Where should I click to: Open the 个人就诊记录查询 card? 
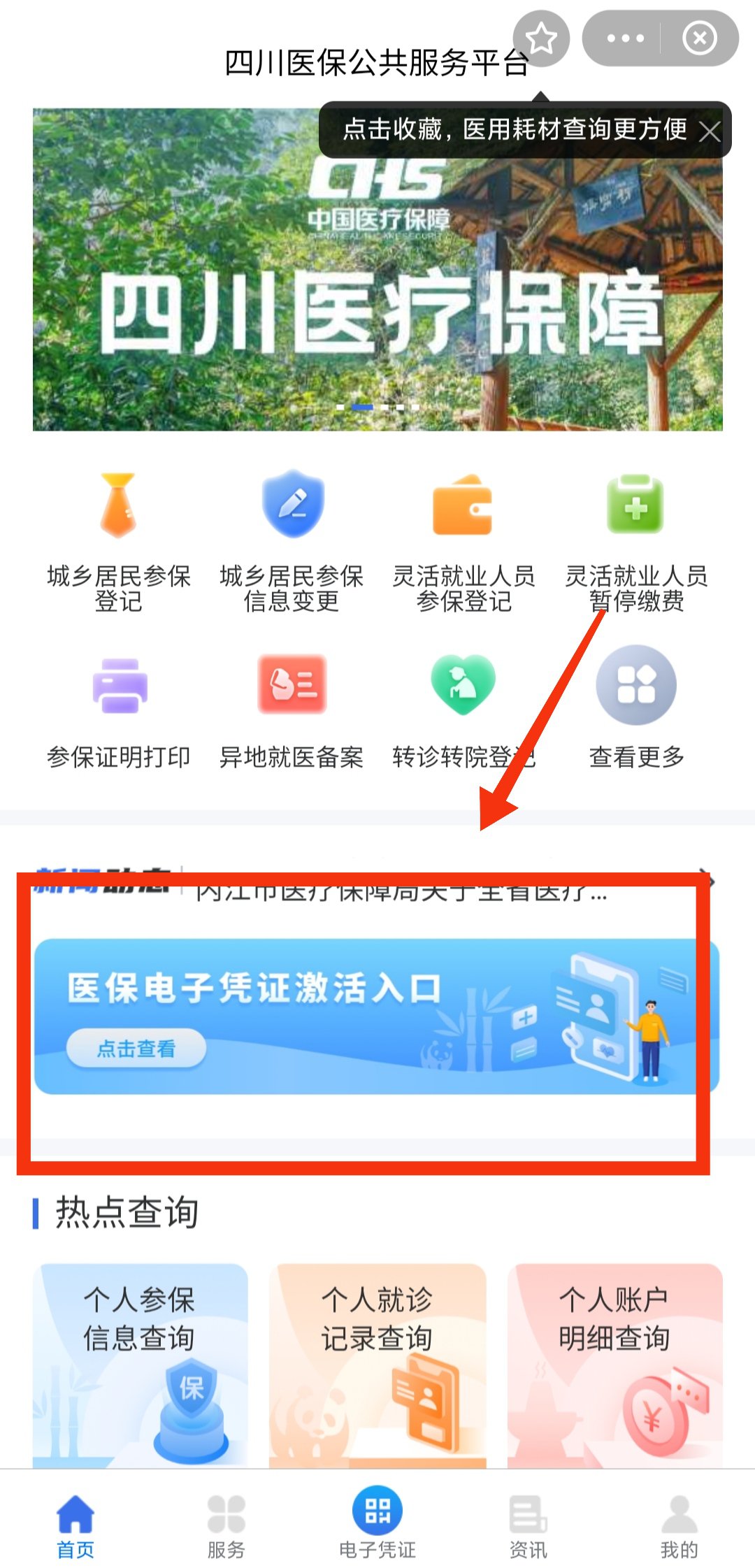(x=377, y=1363)
